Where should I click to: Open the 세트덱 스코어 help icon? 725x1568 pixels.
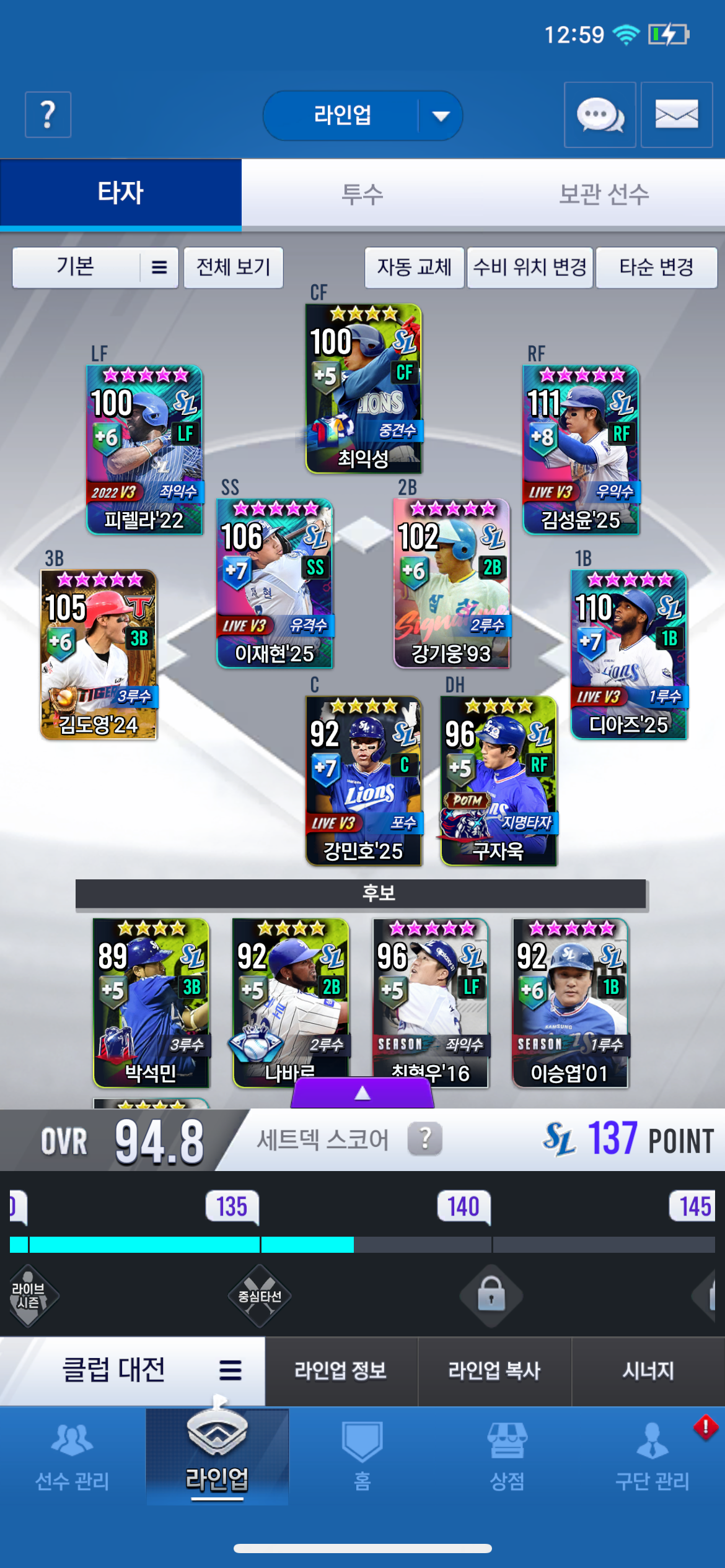[425, 1139]
